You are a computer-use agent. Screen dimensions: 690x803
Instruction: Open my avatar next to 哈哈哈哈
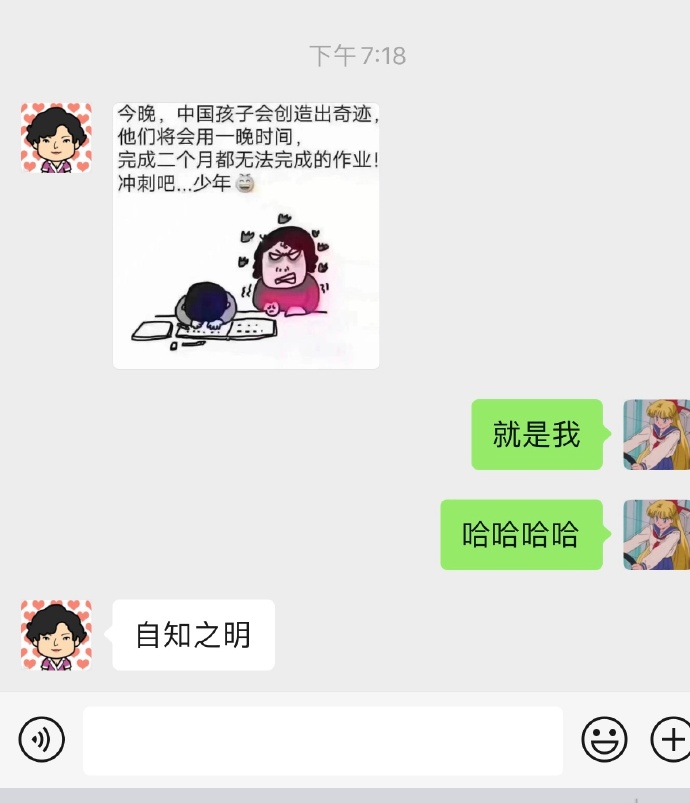[656, 534]
